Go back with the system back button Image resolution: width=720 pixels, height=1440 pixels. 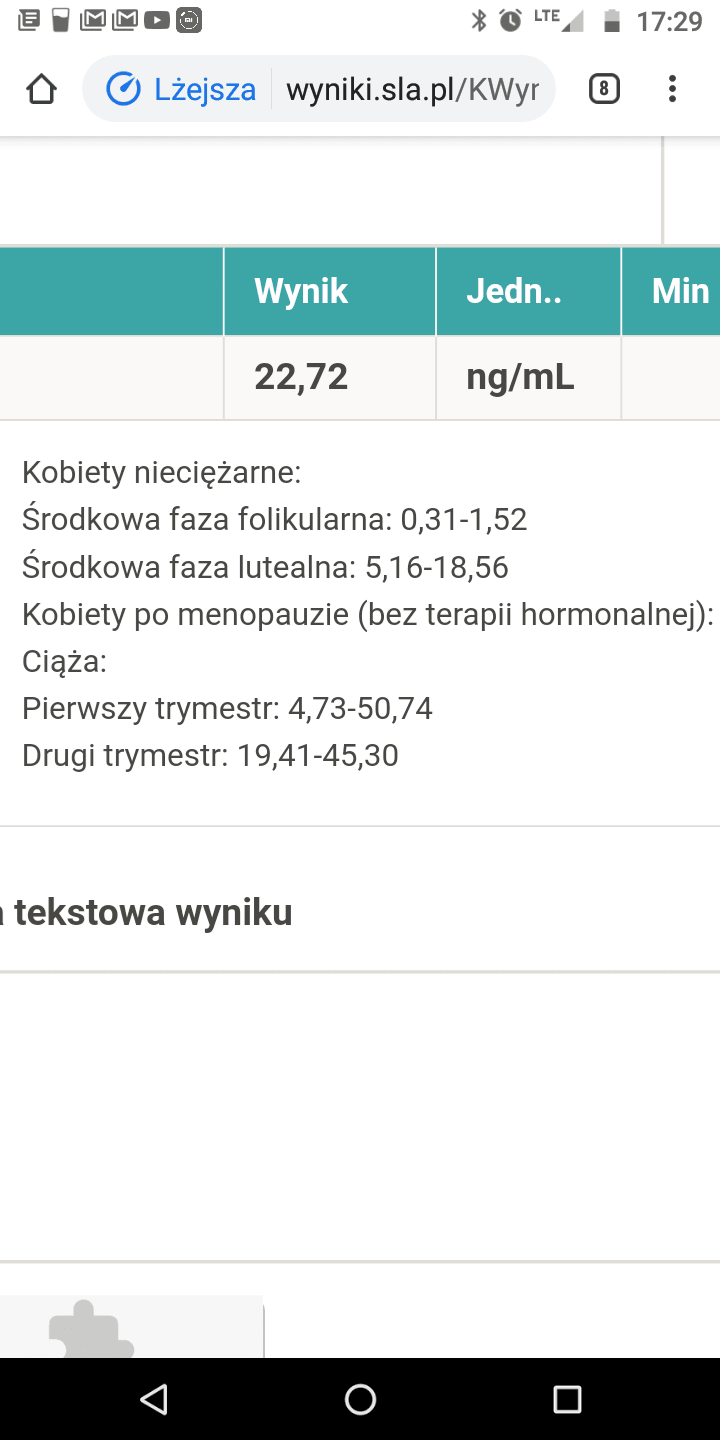[x=154, y=1399]
